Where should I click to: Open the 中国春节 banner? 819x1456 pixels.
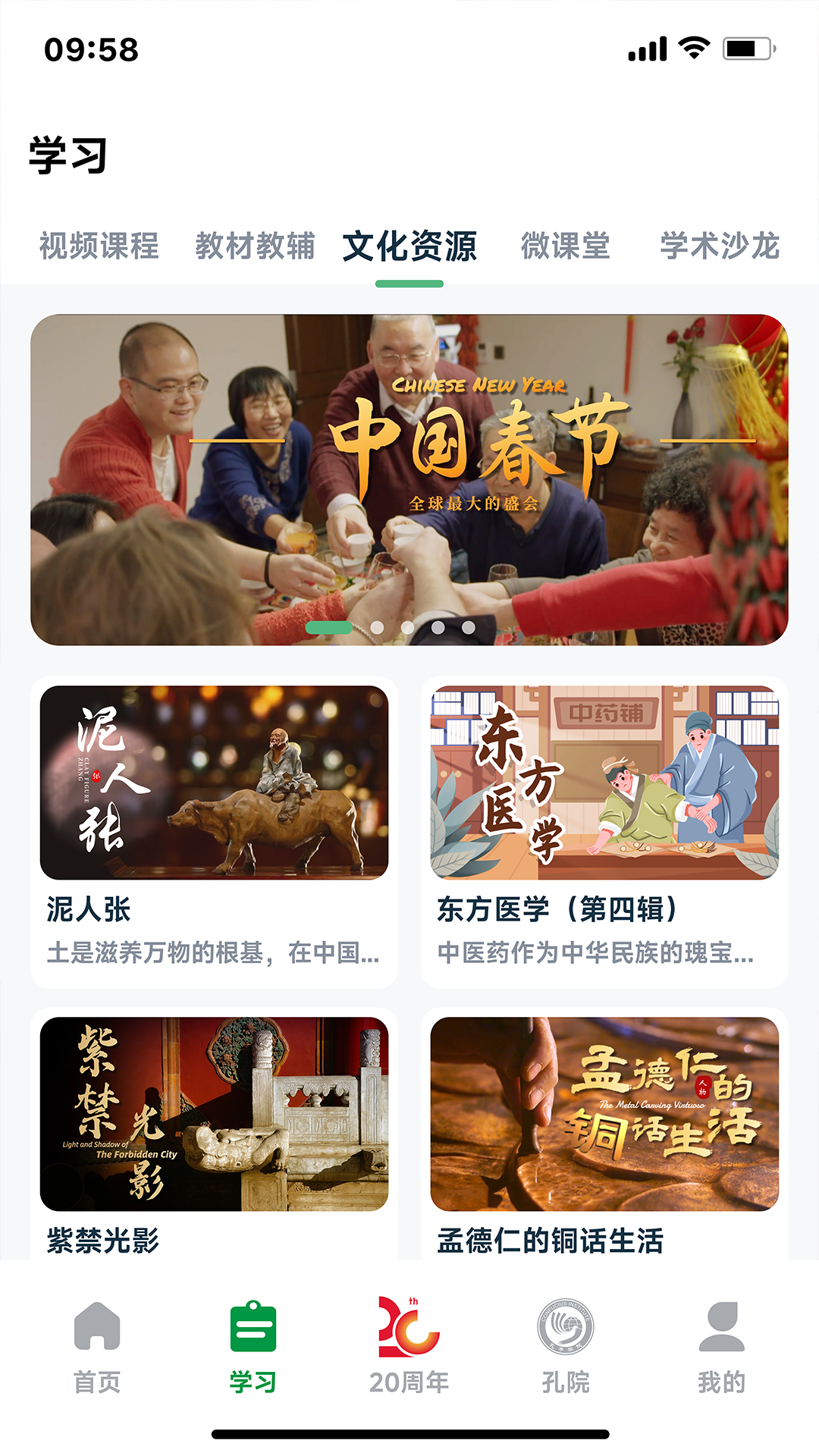(409, 480)
